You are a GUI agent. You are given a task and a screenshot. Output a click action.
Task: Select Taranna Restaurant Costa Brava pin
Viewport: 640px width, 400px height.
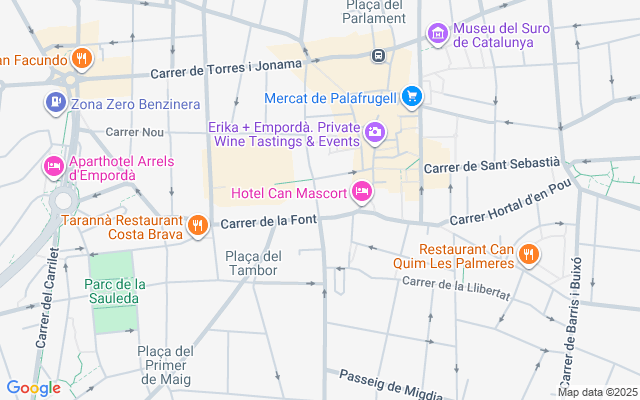[x=198, y=226]
